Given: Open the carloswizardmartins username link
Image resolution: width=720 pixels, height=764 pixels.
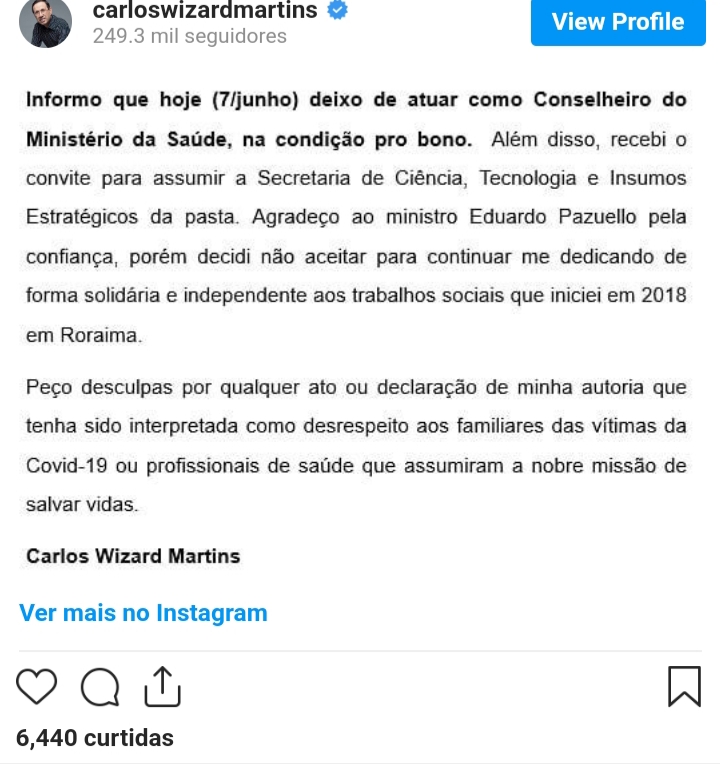Looking at the screenshot, I should click(x=204, y=11).
